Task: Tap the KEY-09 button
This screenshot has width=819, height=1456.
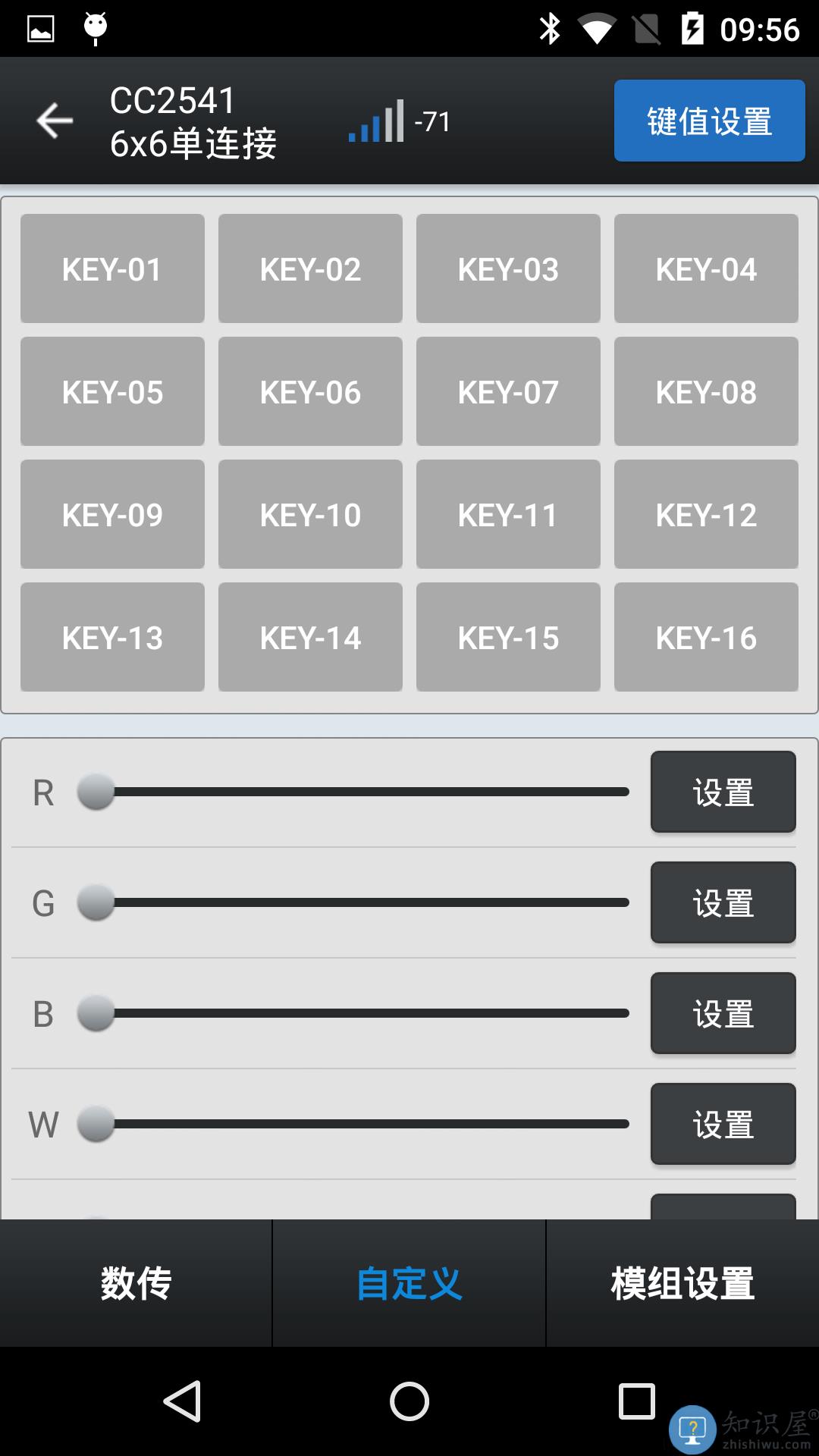Action: coord(112,514)
